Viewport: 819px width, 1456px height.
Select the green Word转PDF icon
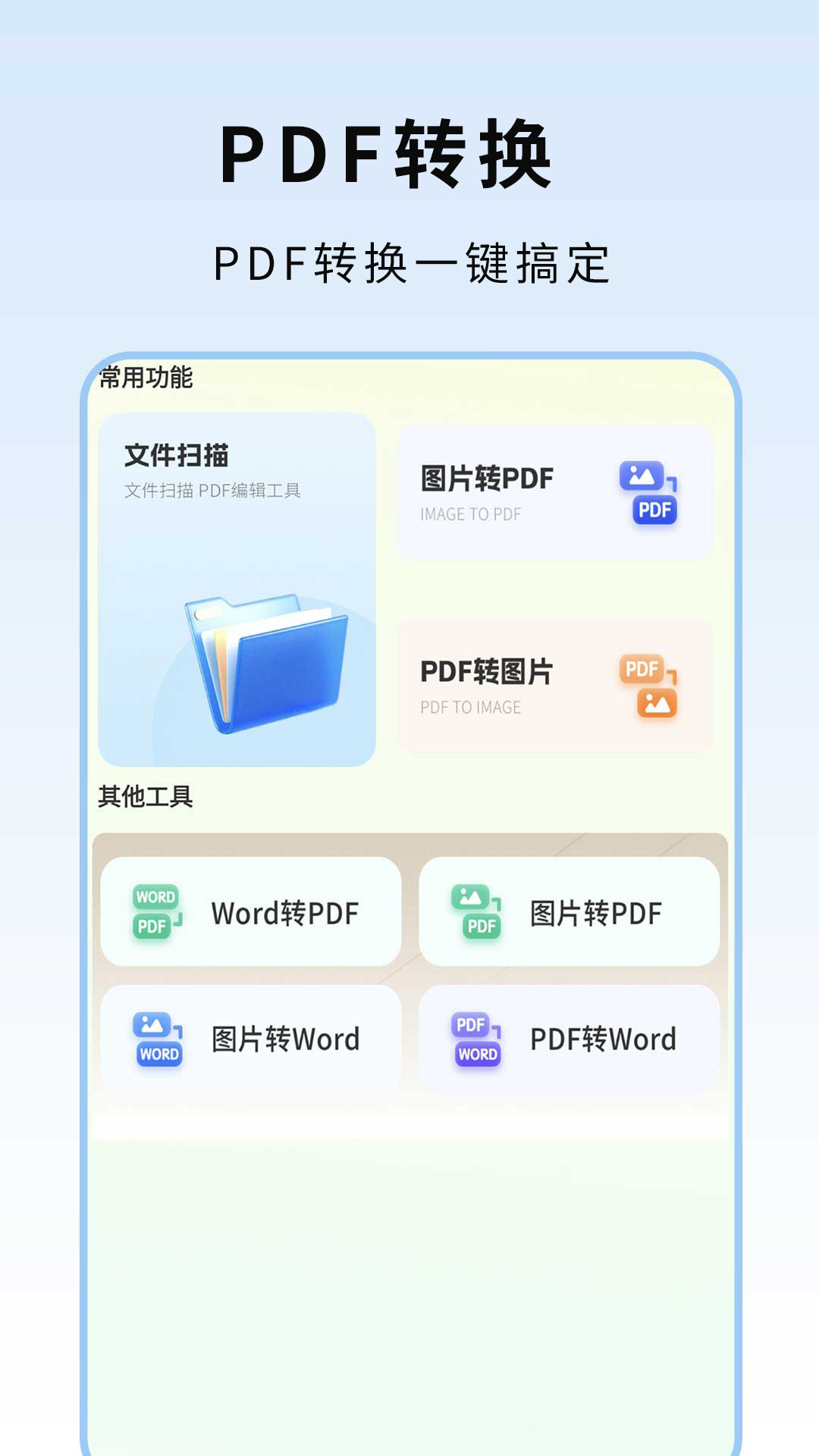[157, 910]
